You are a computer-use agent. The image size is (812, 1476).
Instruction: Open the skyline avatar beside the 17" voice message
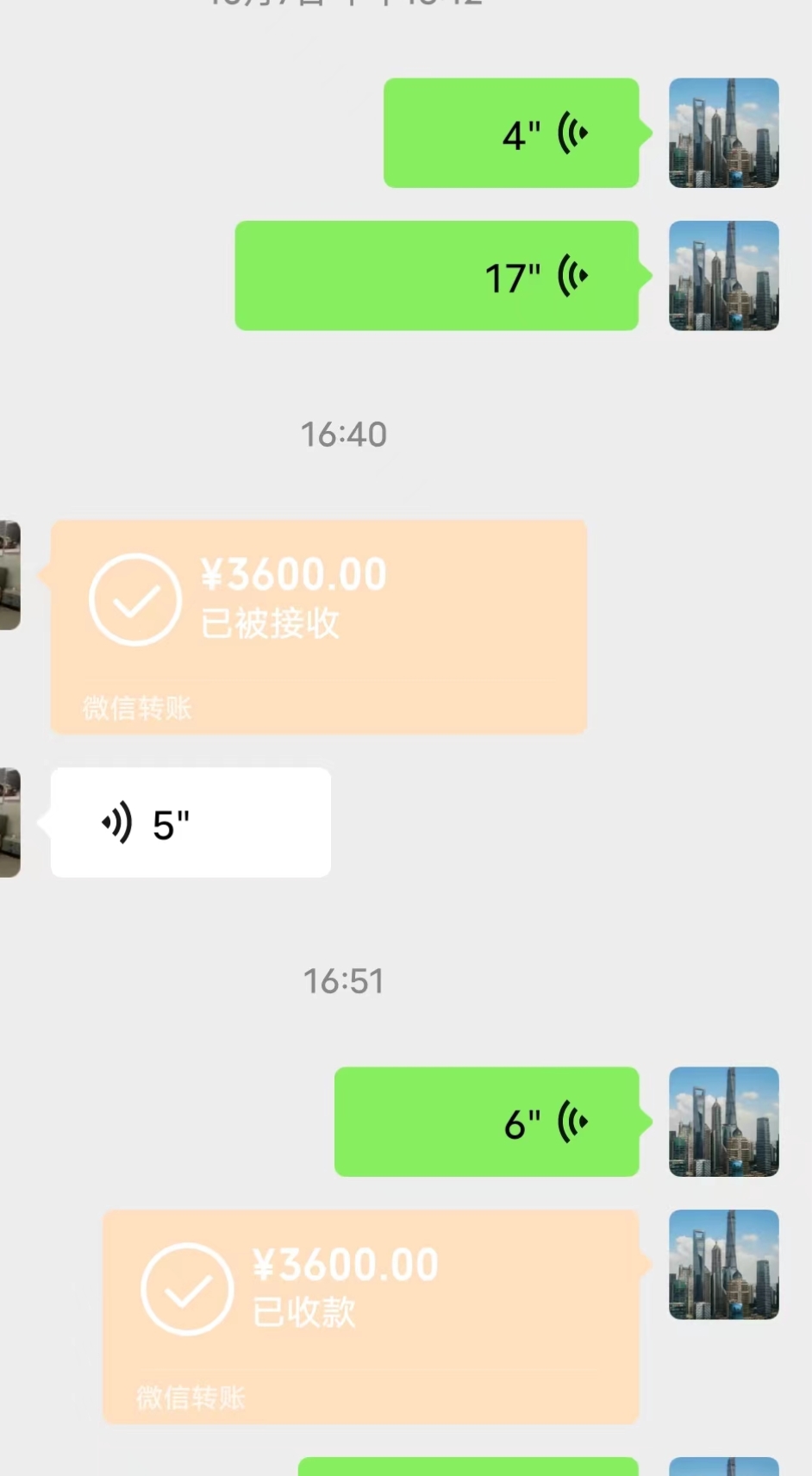click(x=724, y=276)
